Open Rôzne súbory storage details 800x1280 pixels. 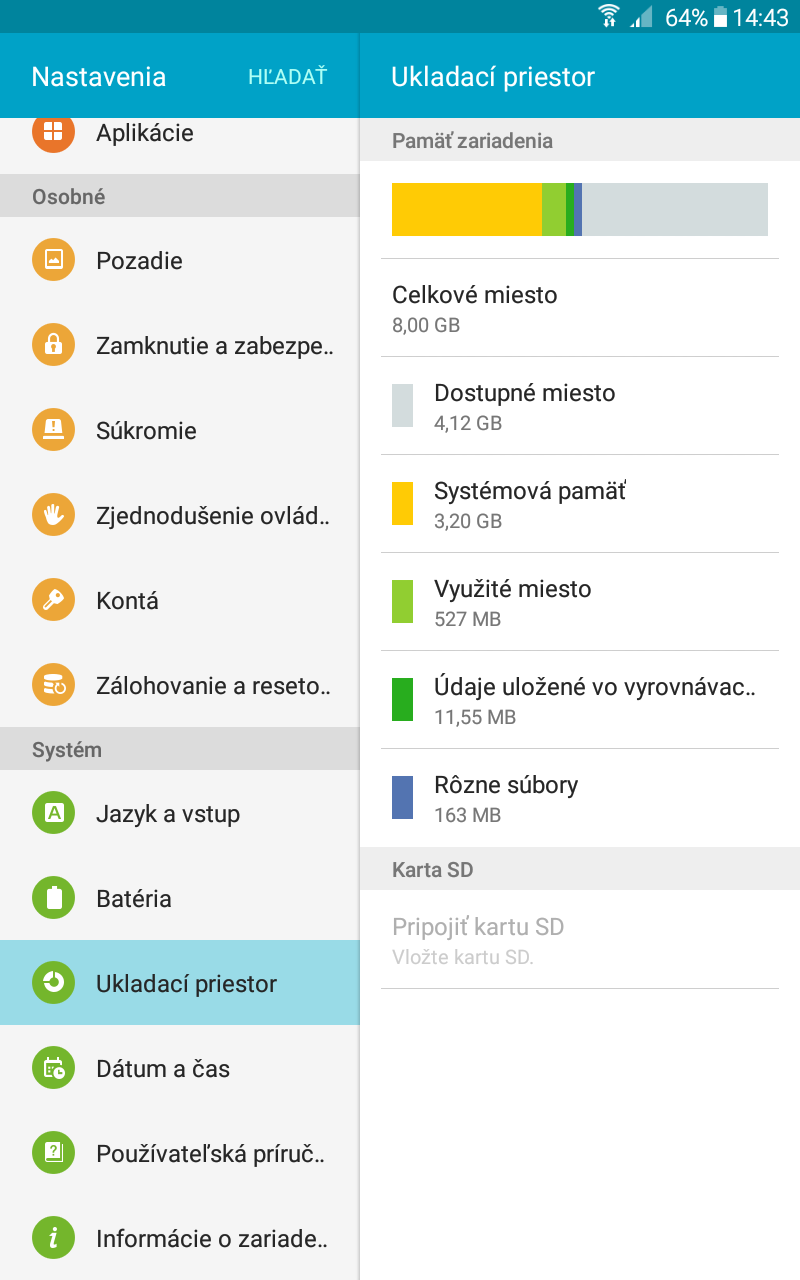tap(580, 798)
